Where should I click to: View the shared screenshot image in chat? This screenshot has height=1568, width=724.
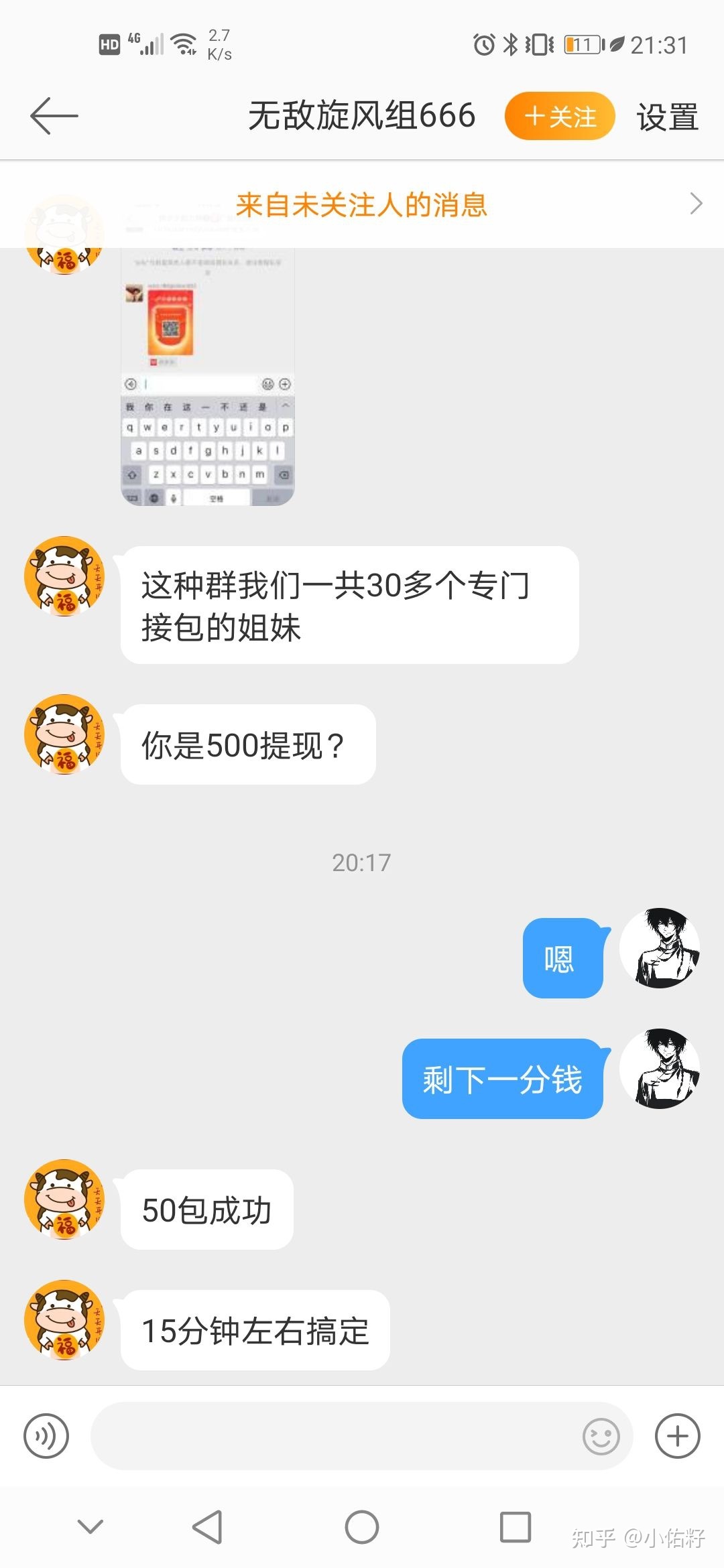[208, 377]
